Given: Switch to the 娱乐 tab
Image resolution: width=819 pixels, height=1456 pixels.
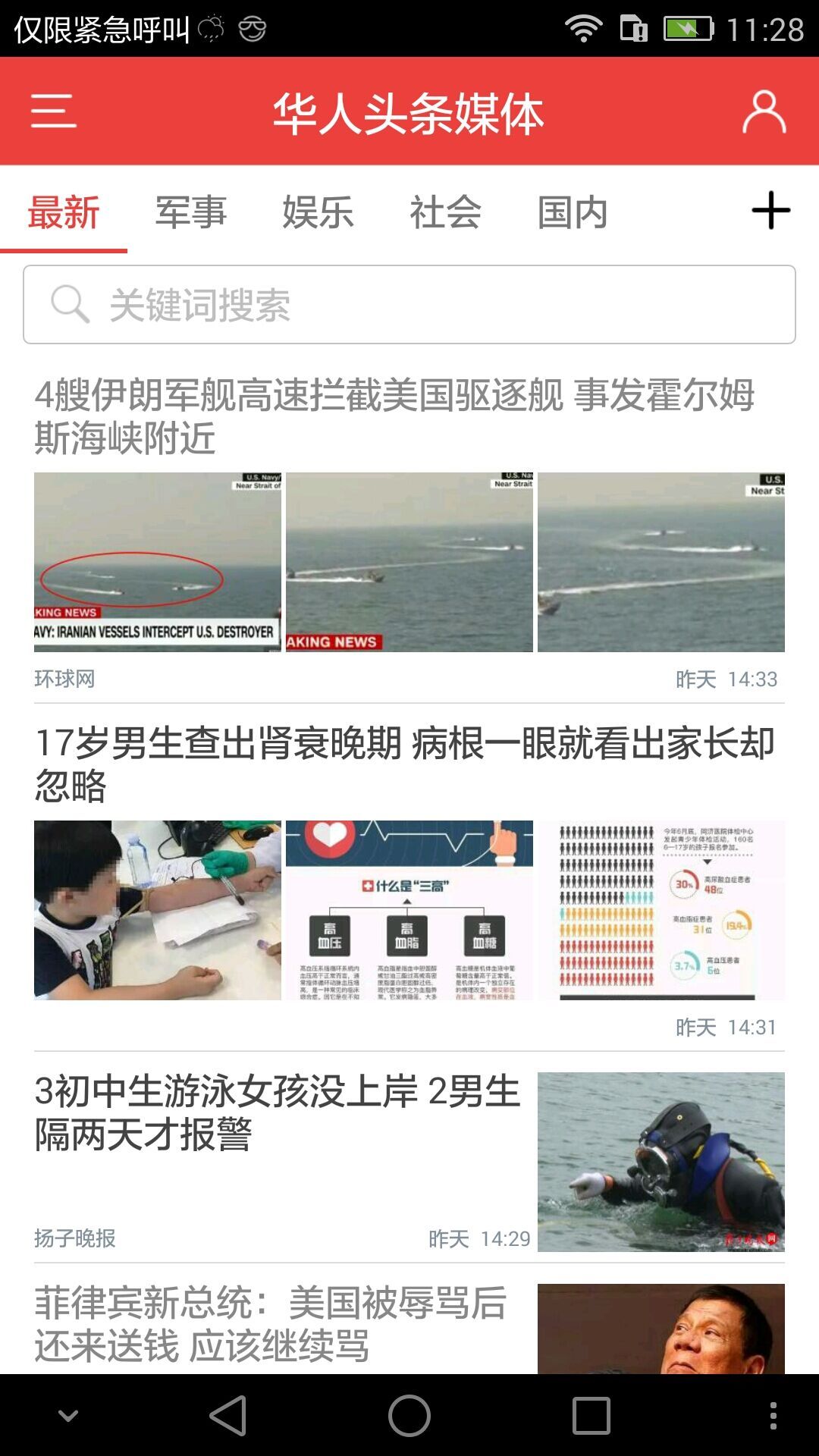Looking at the screenshot, I should coord(318,212).
